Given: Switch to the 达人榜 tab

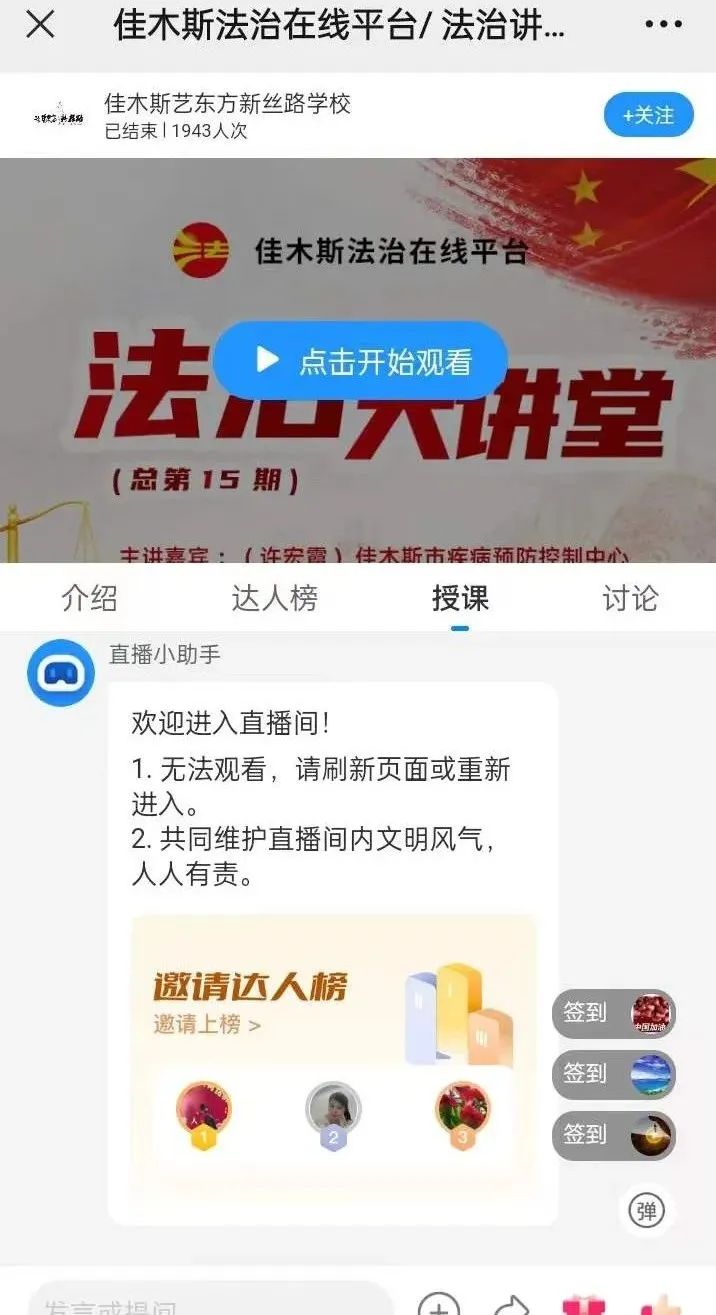Looking at the screenshot, I should [x=274, y=598].
